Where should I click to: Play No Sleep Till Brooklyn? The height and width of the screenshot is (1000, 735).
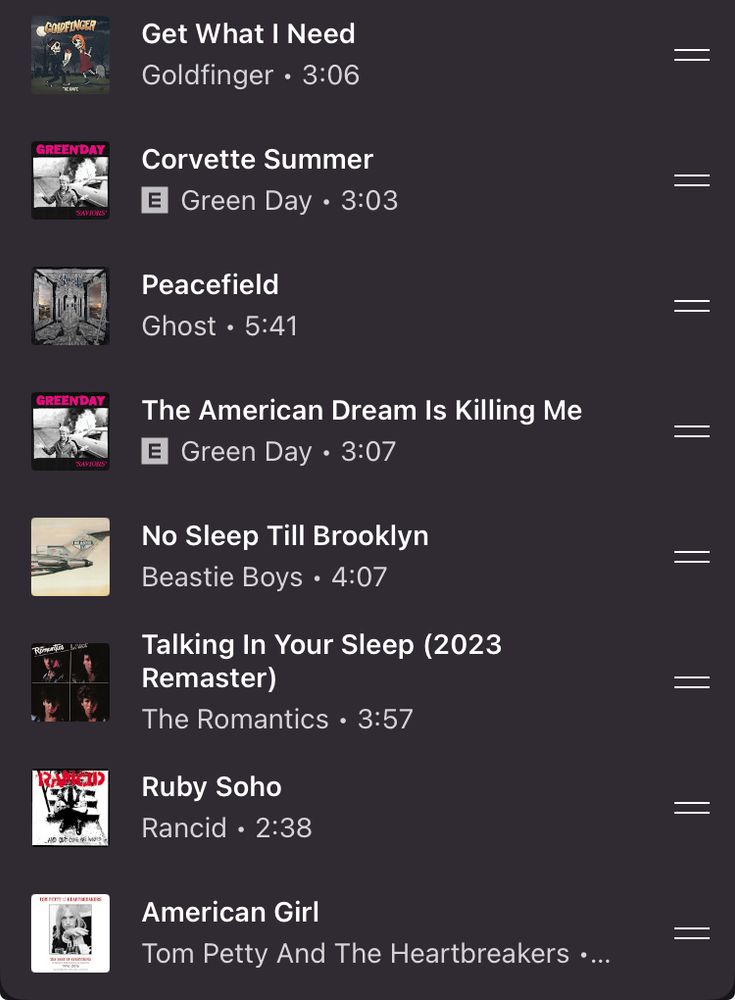click(x=286, y=535)
